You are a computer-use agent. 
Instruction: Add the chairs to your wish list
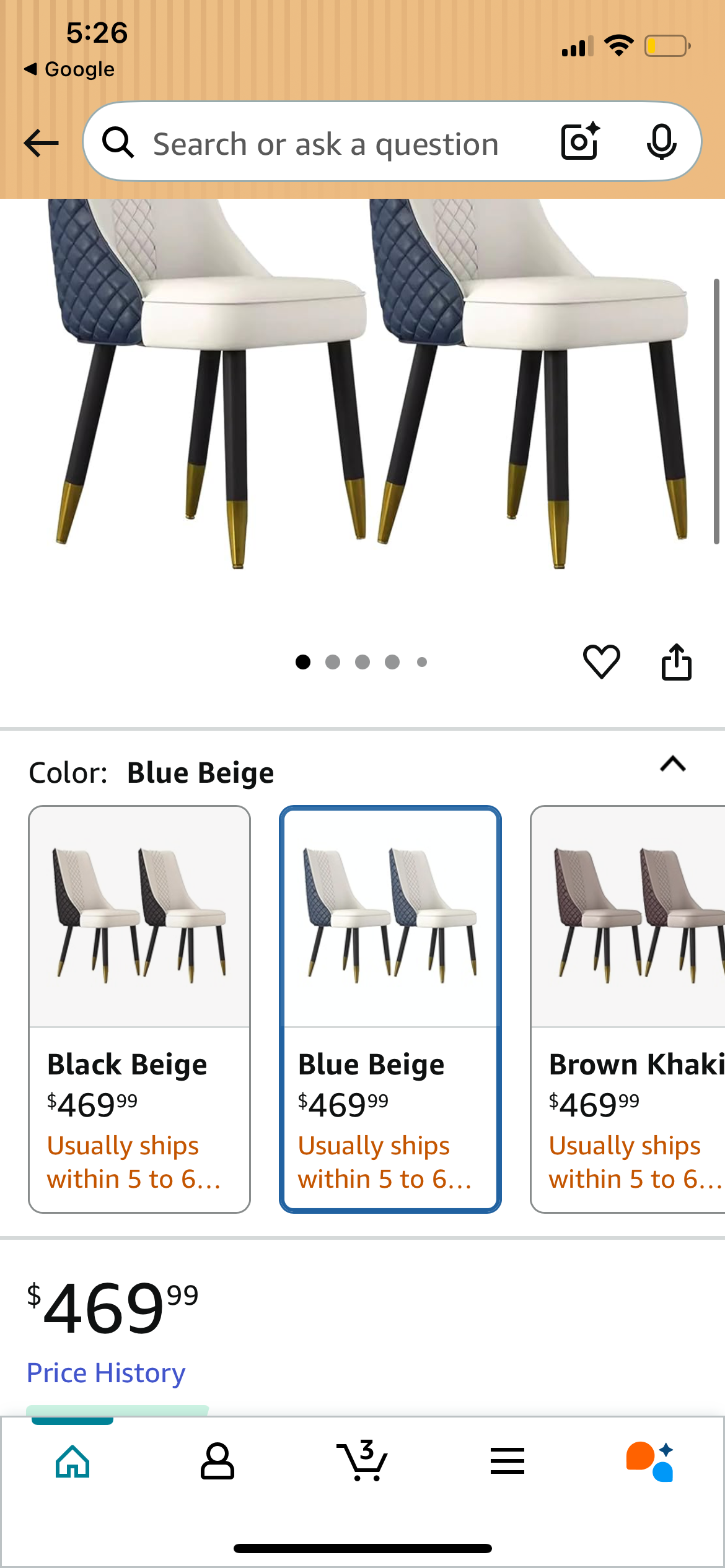click(x=601, y=661)
